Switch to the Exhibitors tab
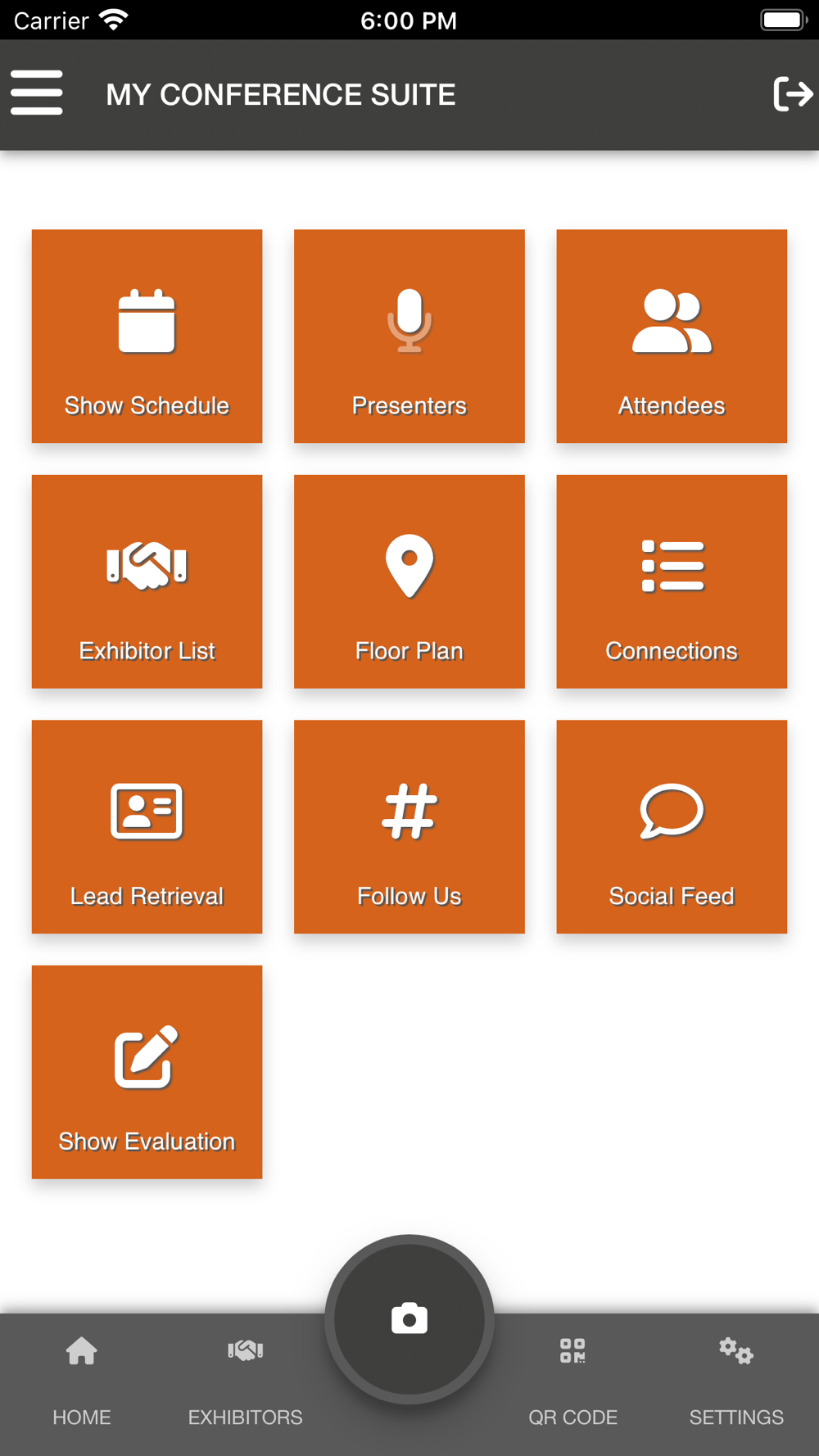The image size is (819, 1456). coord(245,1382)
